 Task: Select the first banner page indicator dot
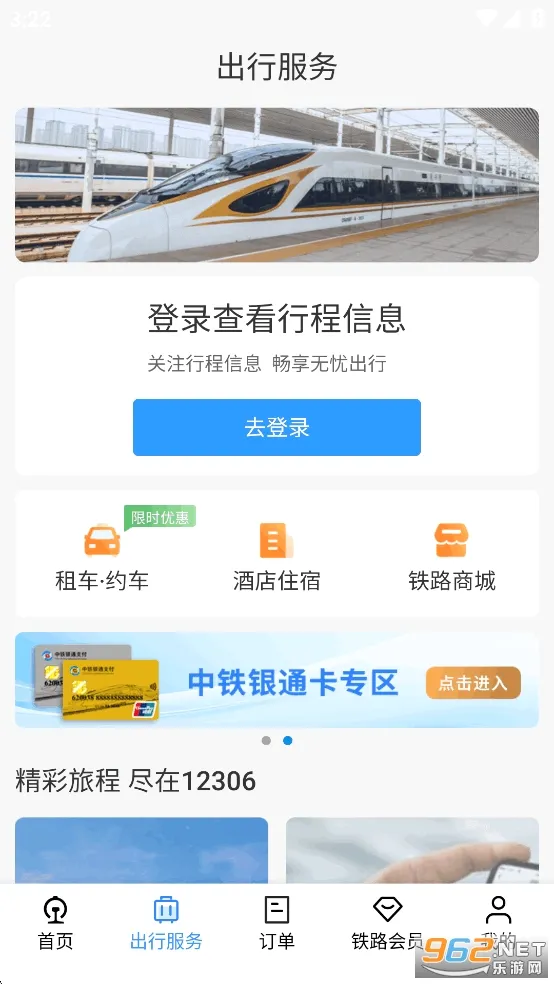[x=266, y=741]
